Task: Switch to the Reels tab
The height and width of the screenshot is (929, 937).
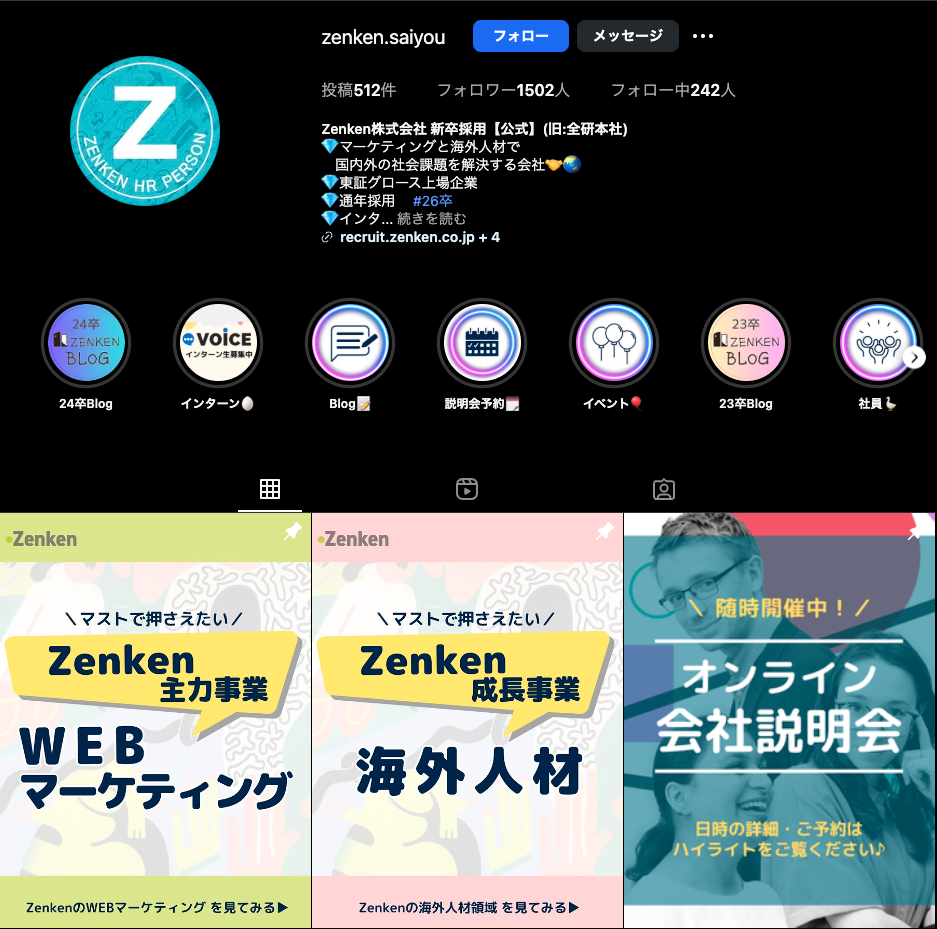Action: 466,489
